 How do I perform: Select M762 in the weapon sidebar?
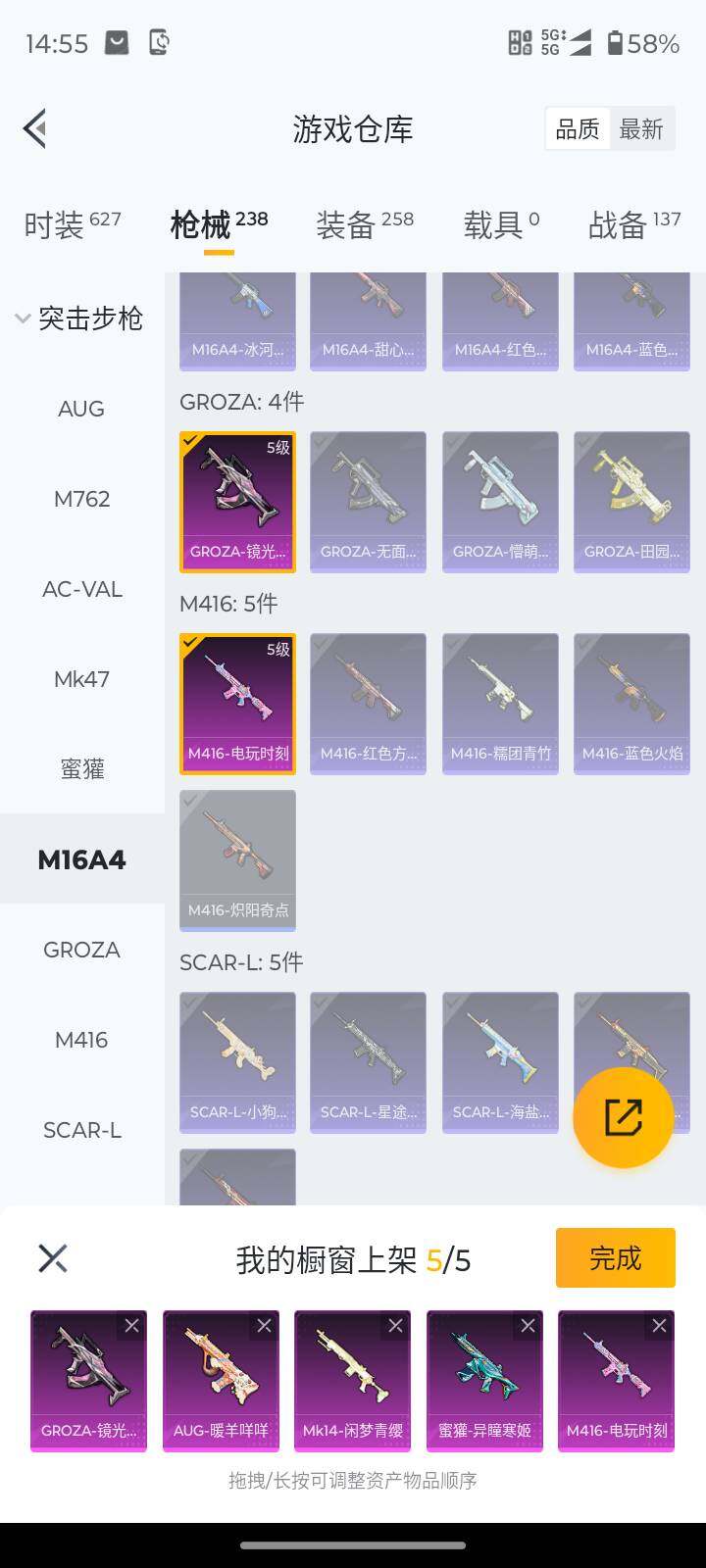click(81, 499)
